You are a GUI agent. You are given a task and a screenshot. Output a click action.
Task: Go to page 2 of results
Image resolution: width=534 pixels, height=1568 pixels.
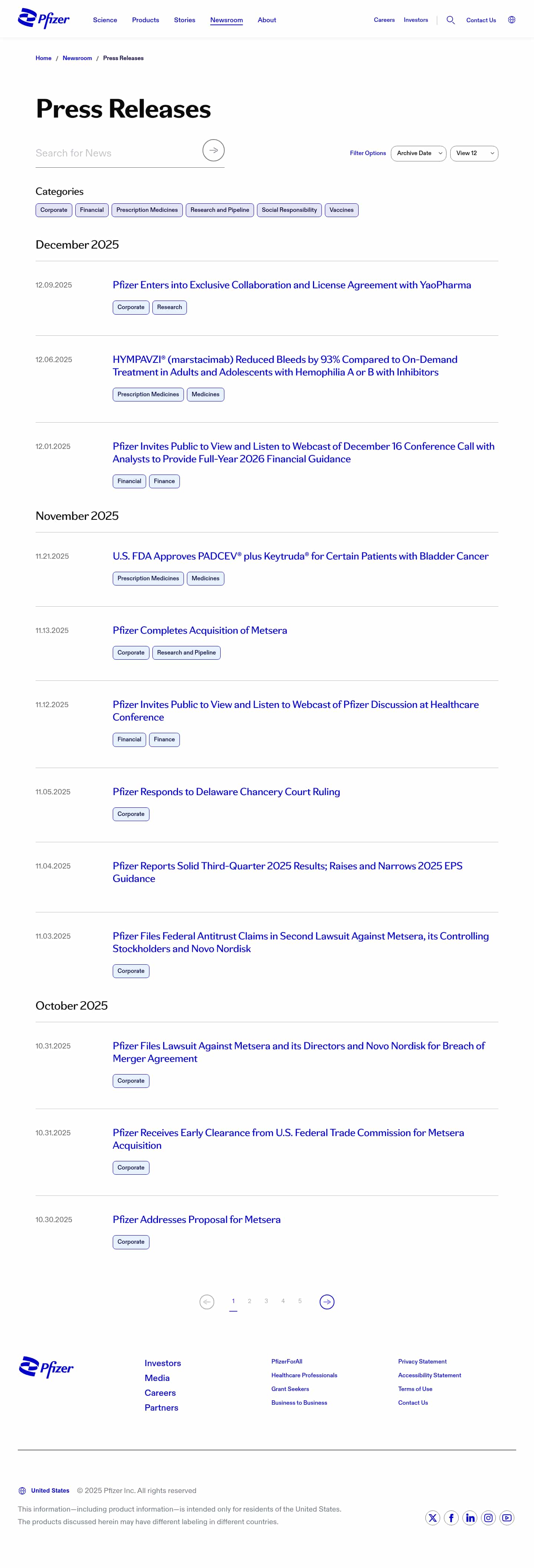249,1301
